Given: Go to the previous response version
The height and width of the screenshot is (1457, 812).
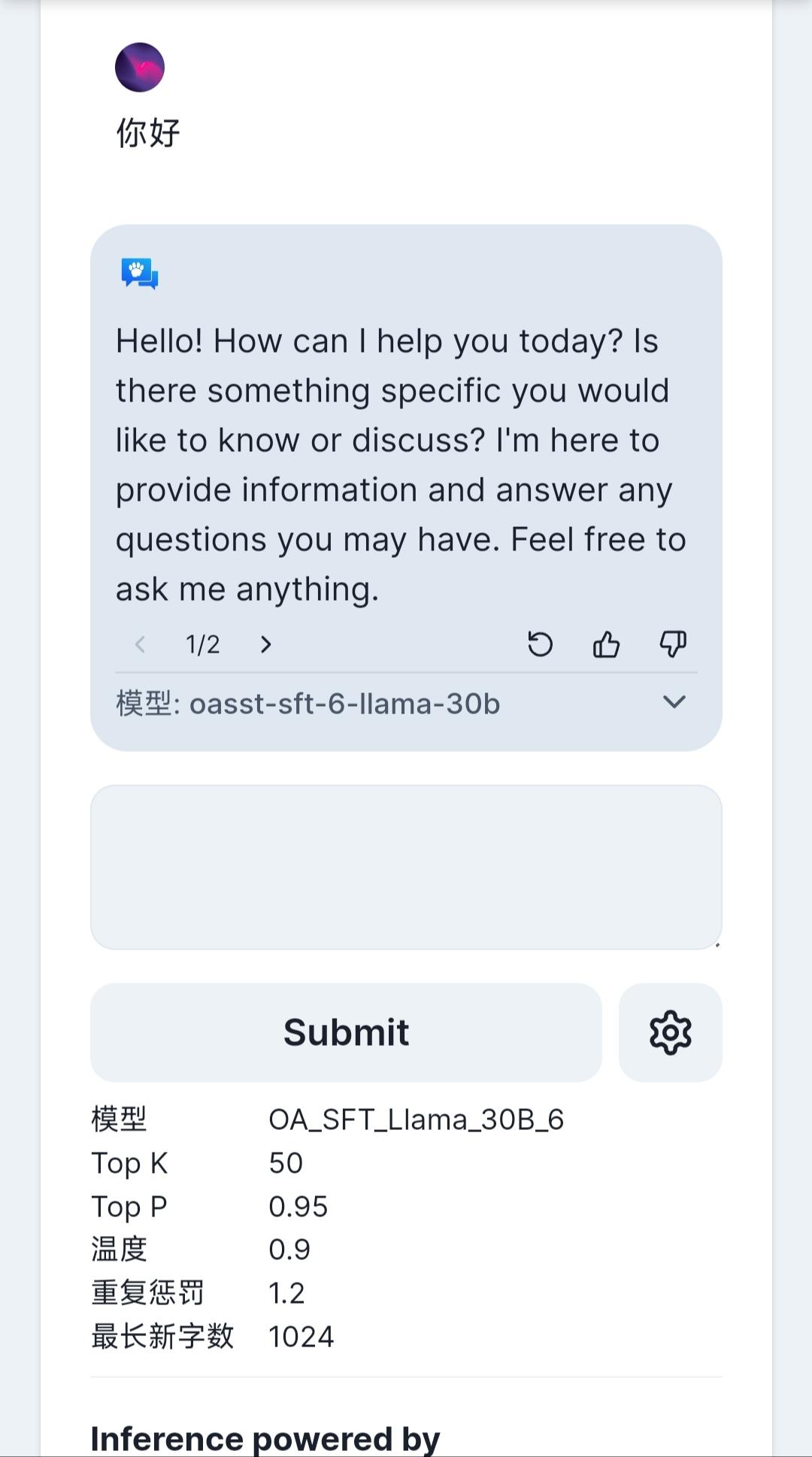Looking at the screenshot, I should click(x=140, y=644).
